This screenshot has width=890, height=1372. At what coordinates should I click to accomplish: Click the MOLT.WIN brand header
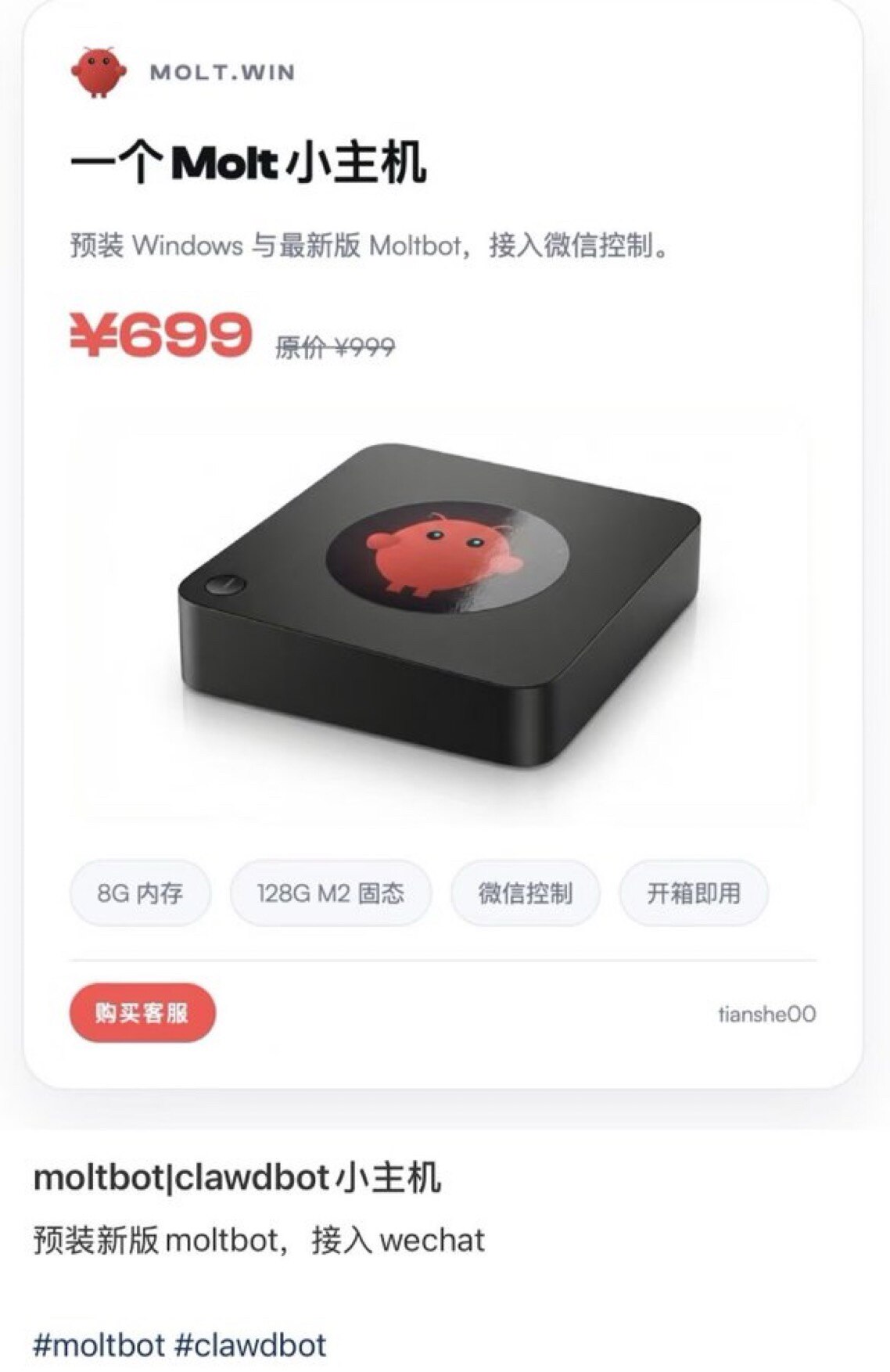220,72
